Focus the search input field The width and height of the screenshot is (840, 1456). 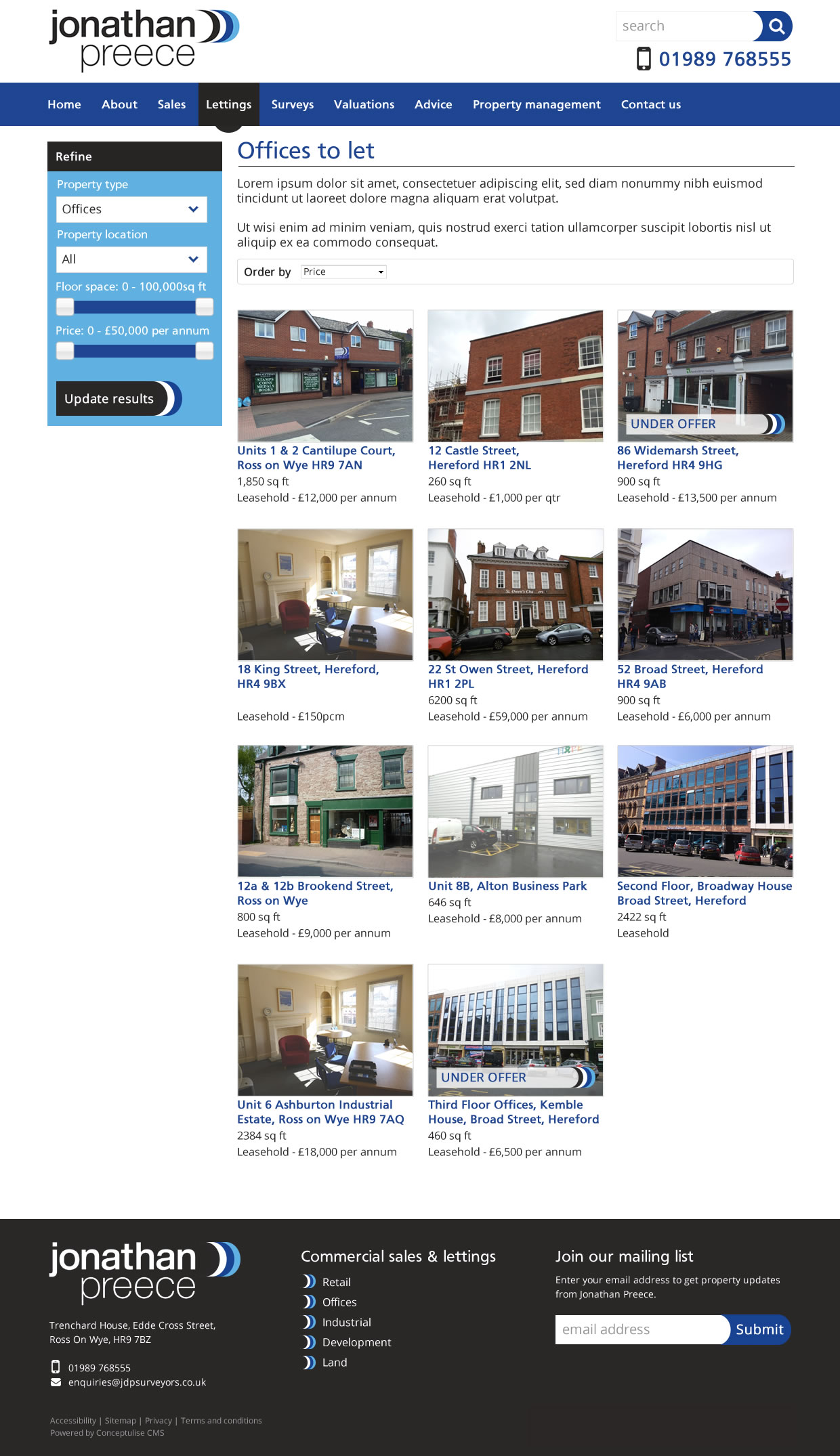coord(684,26)
